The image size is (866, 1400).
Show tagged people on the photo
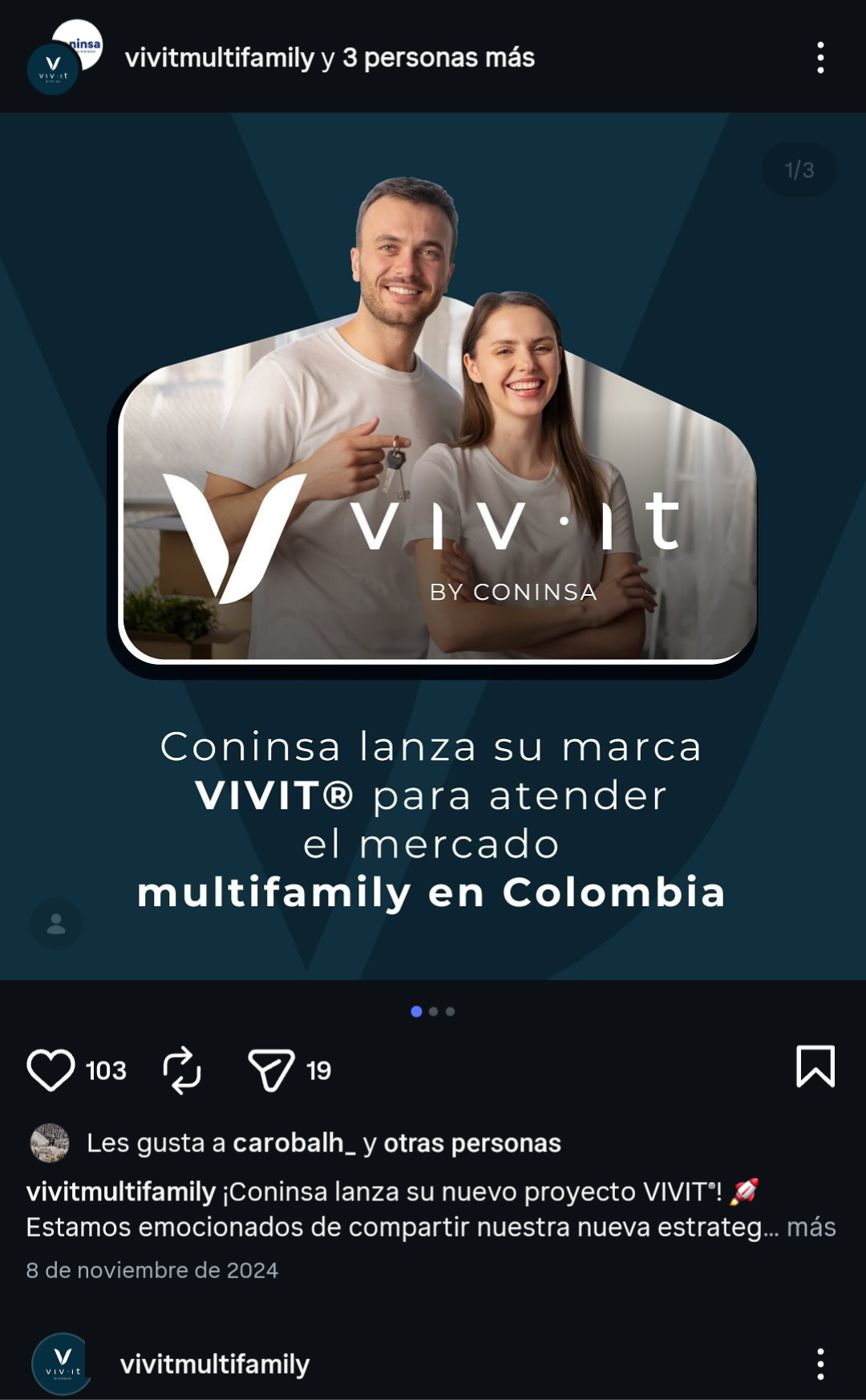coord(56,924)
